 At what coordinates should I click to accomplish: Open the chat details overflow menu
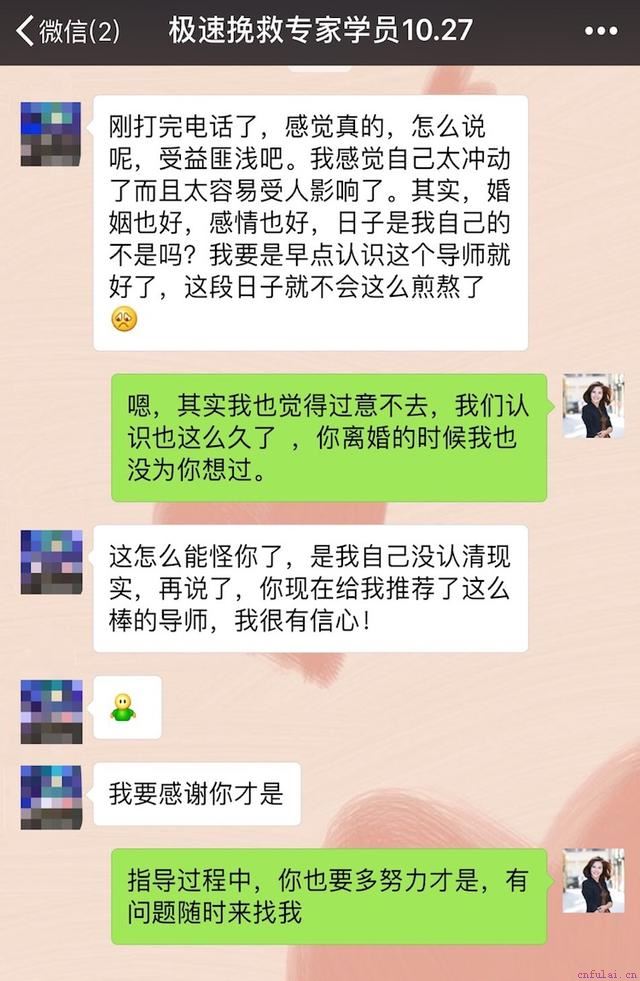[x=600, y=31]
